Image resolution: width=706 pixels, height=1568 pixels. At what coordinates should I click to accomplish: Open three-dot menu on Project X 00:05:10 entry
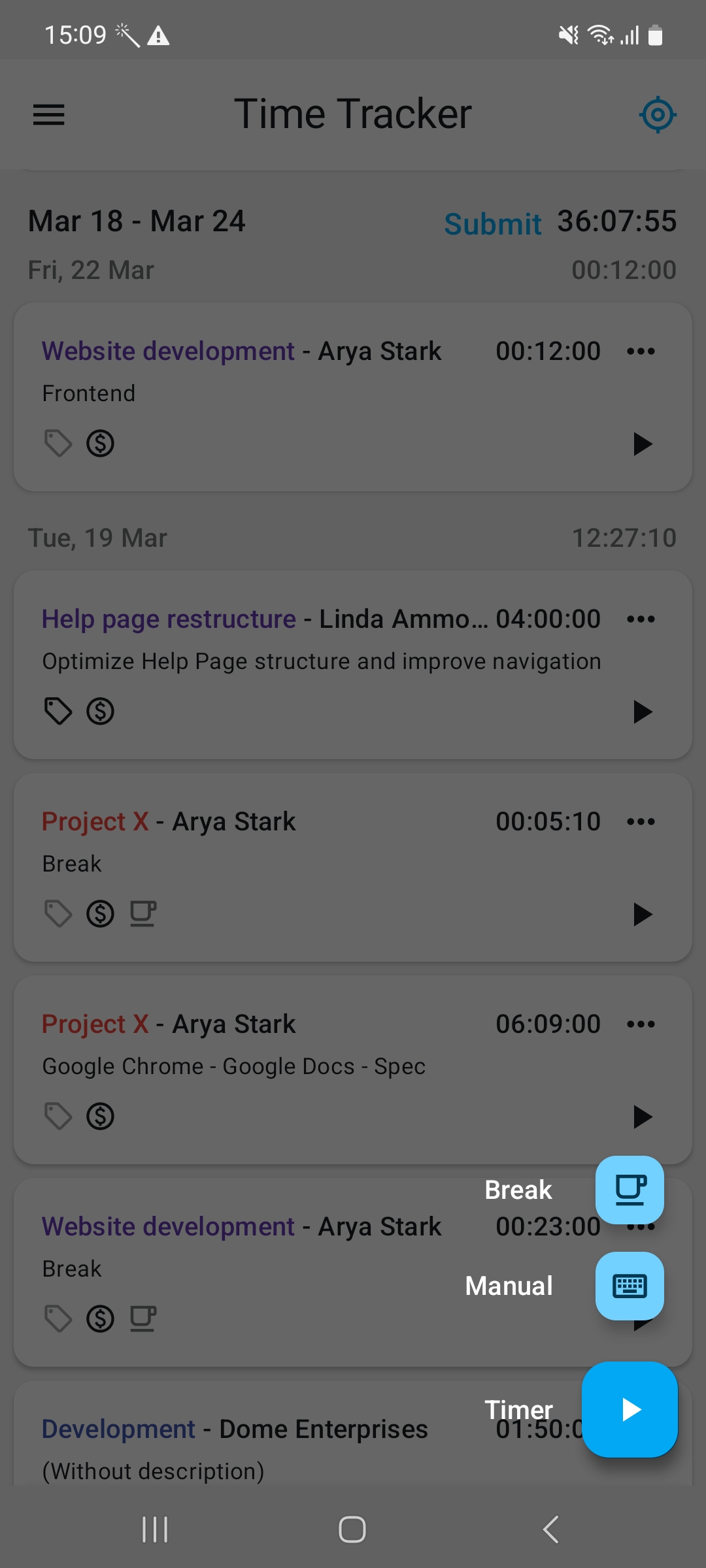tap(641, 821)
